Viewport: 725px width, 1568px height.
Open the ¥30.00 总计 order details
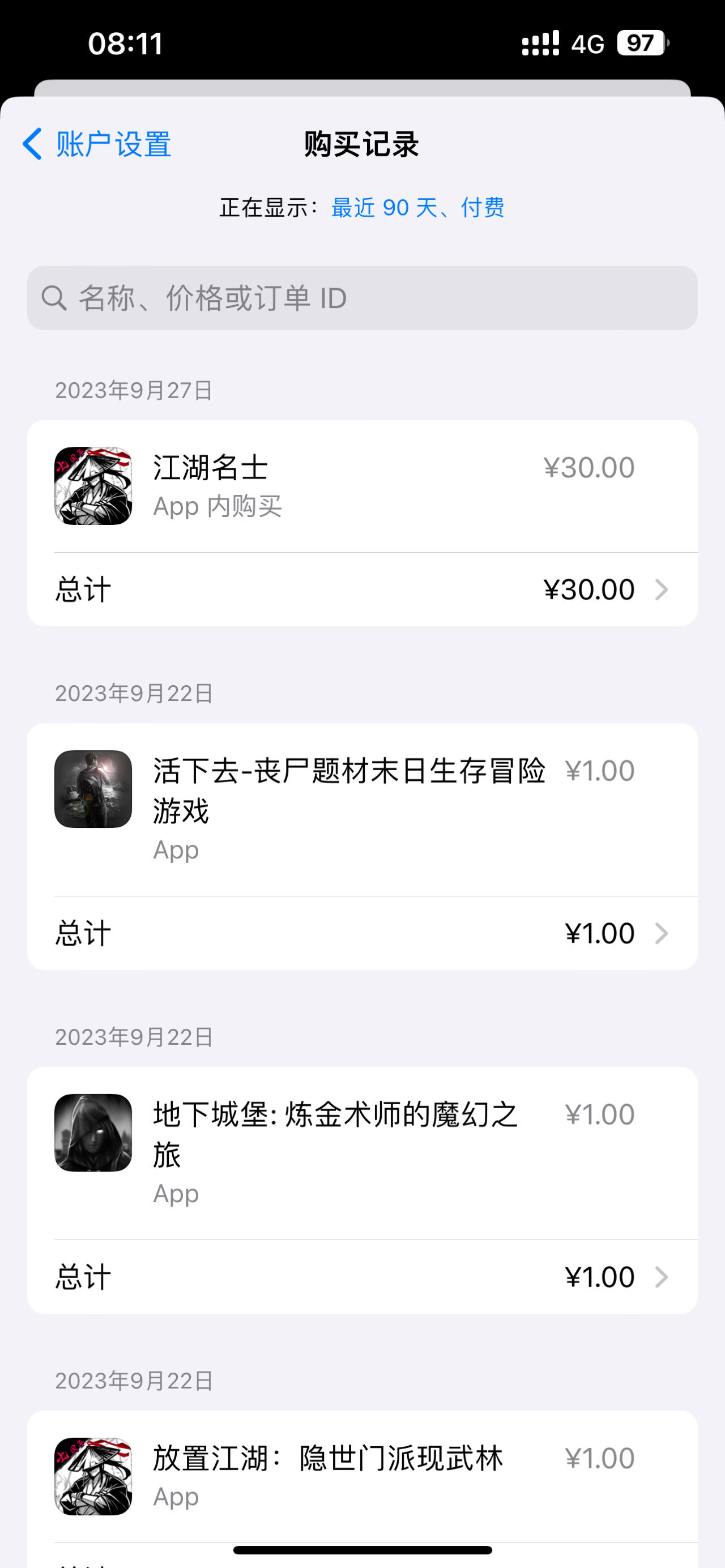point(362,589)
